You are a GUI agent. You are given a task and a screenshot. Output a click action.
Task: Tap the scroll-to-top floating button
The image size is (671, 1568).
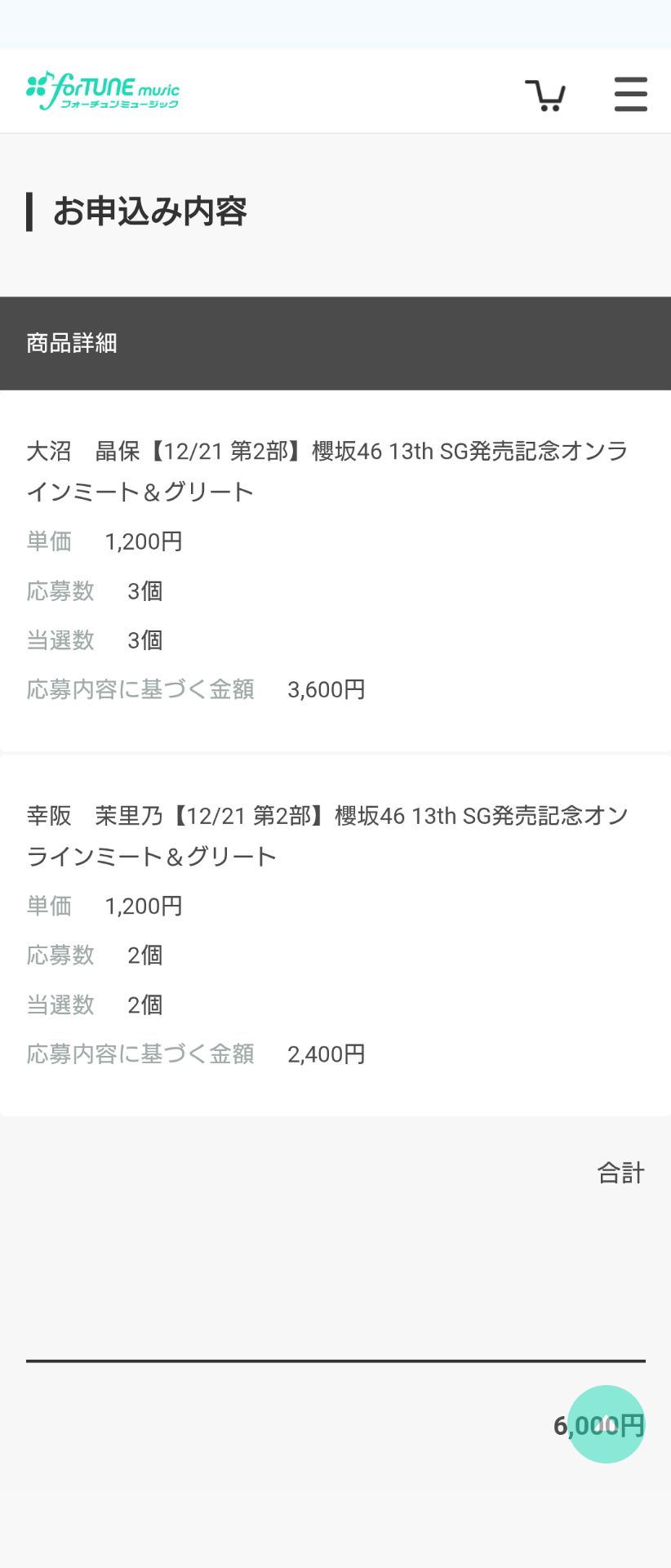pos(607,1423)
